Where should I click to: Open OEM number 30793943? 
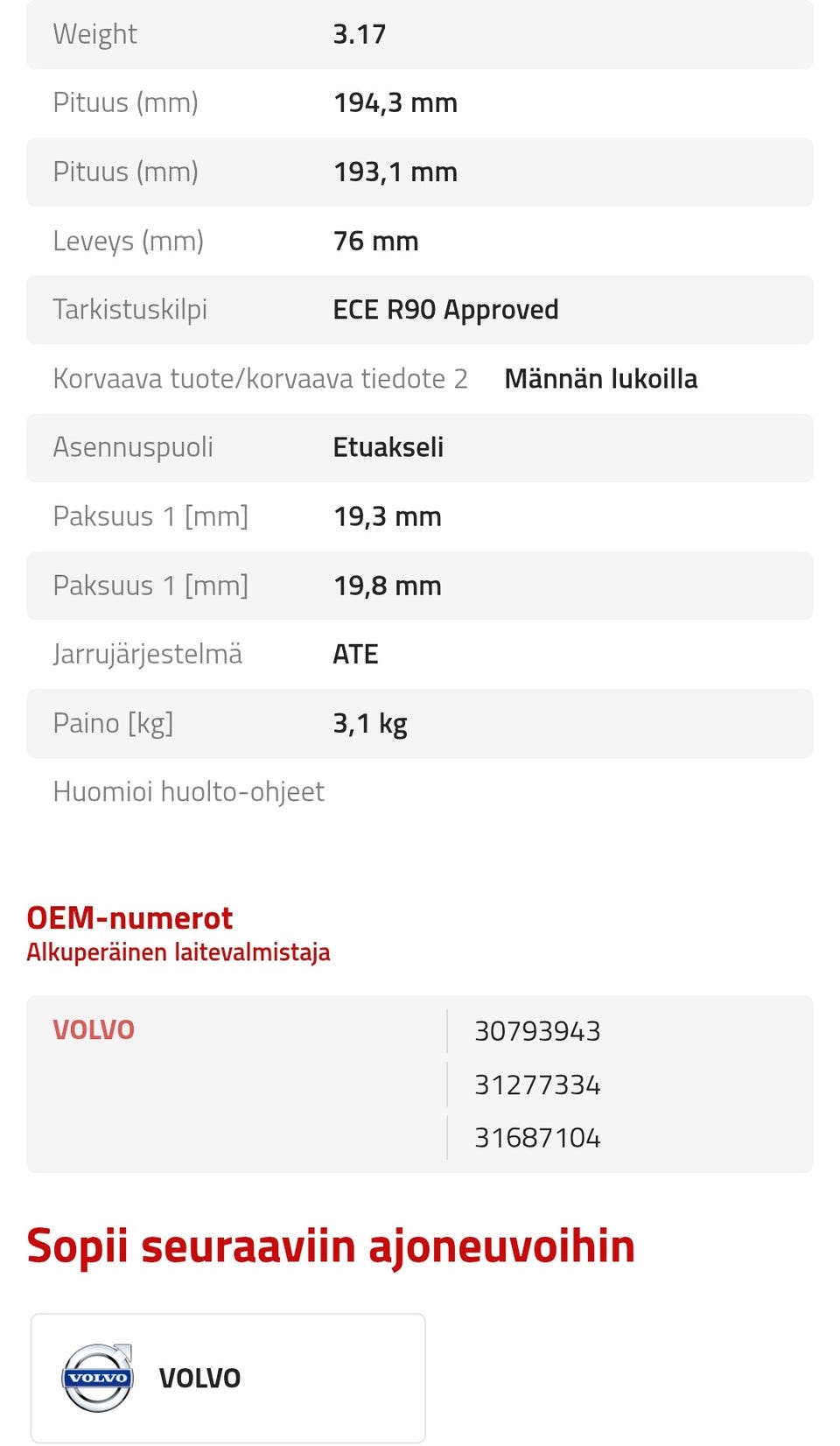pyautogui.click(x=537, y=1031)
